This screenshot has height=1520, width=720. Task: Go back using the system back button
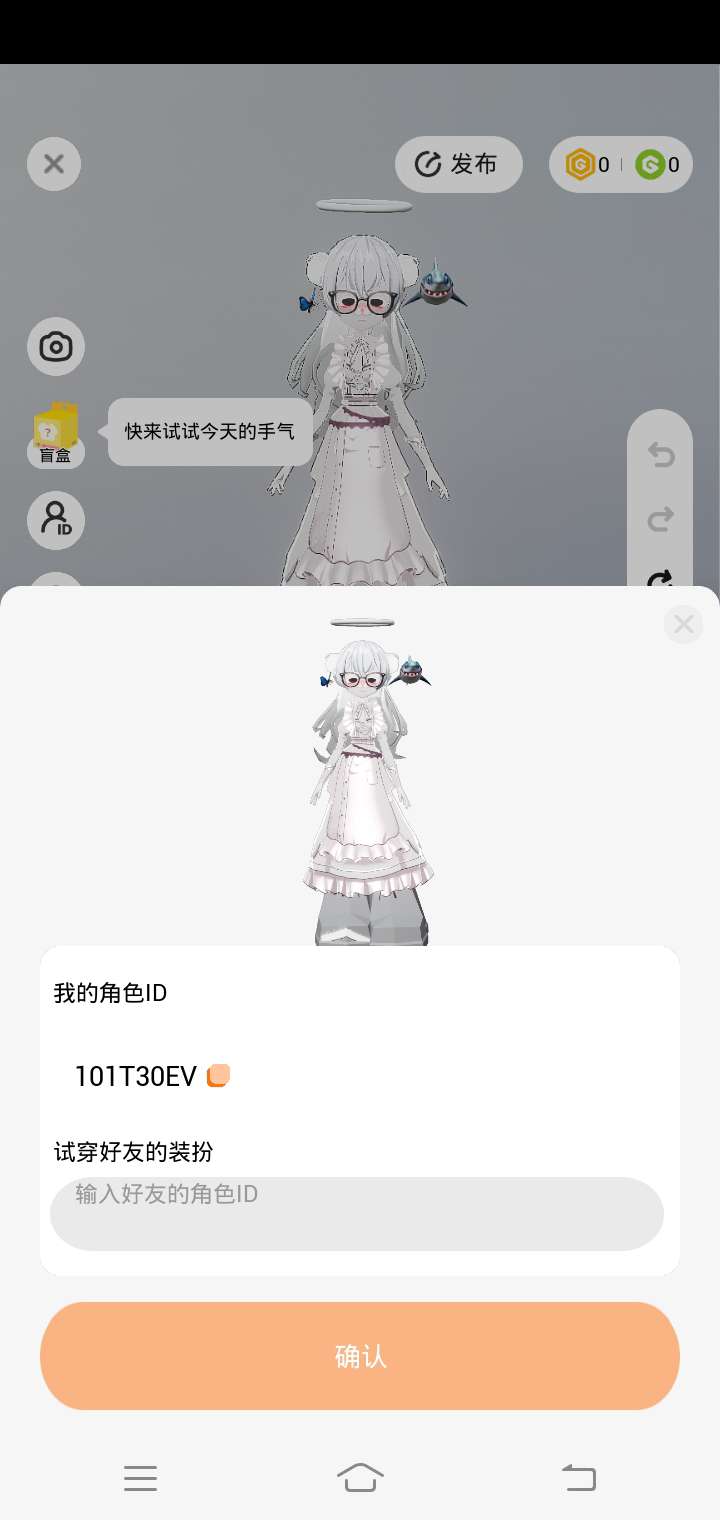click(578, 1477)
